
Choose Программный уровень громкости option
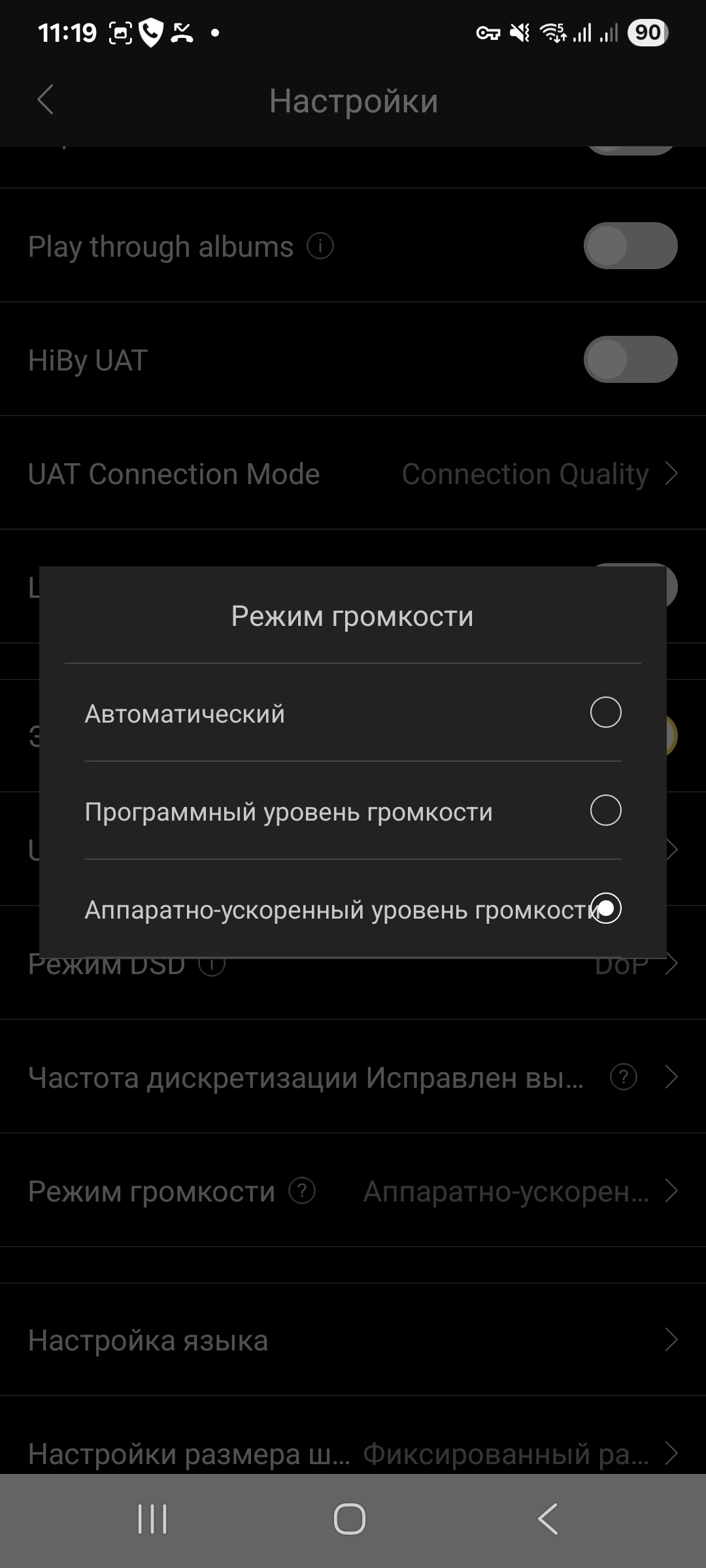pos(605,810)
